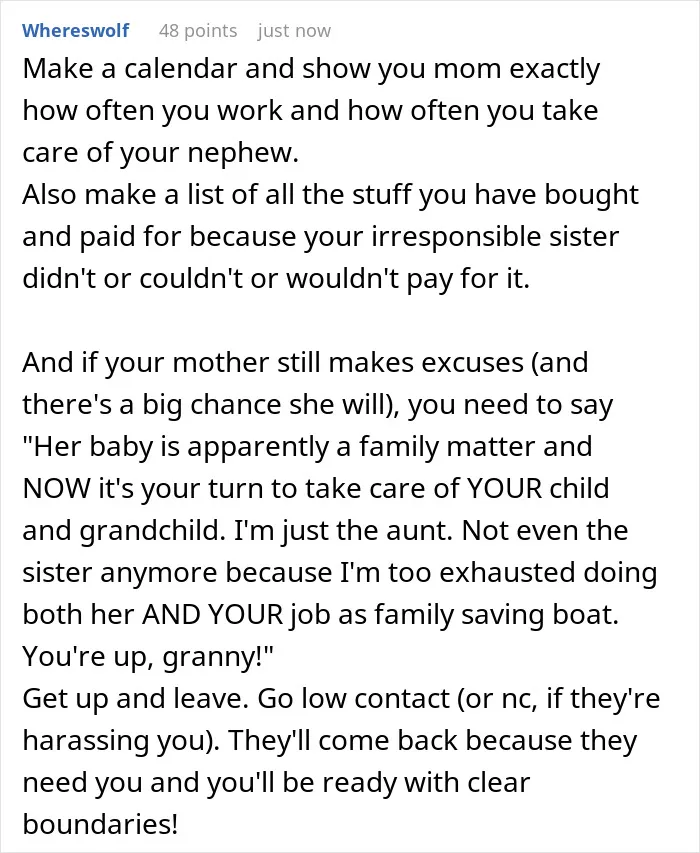Open Whereswolf's user profile

76,30
